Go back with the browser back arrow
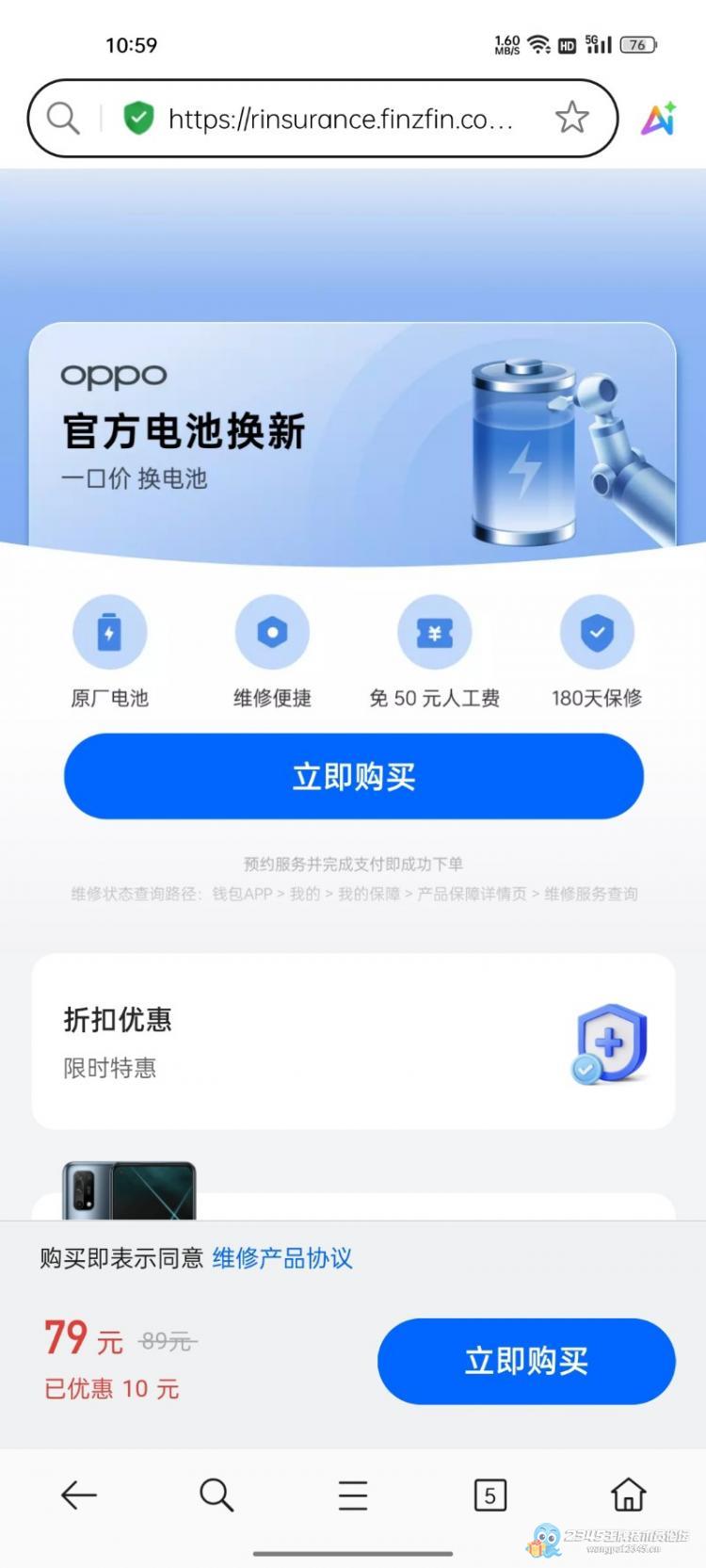 coord(79,1495)
